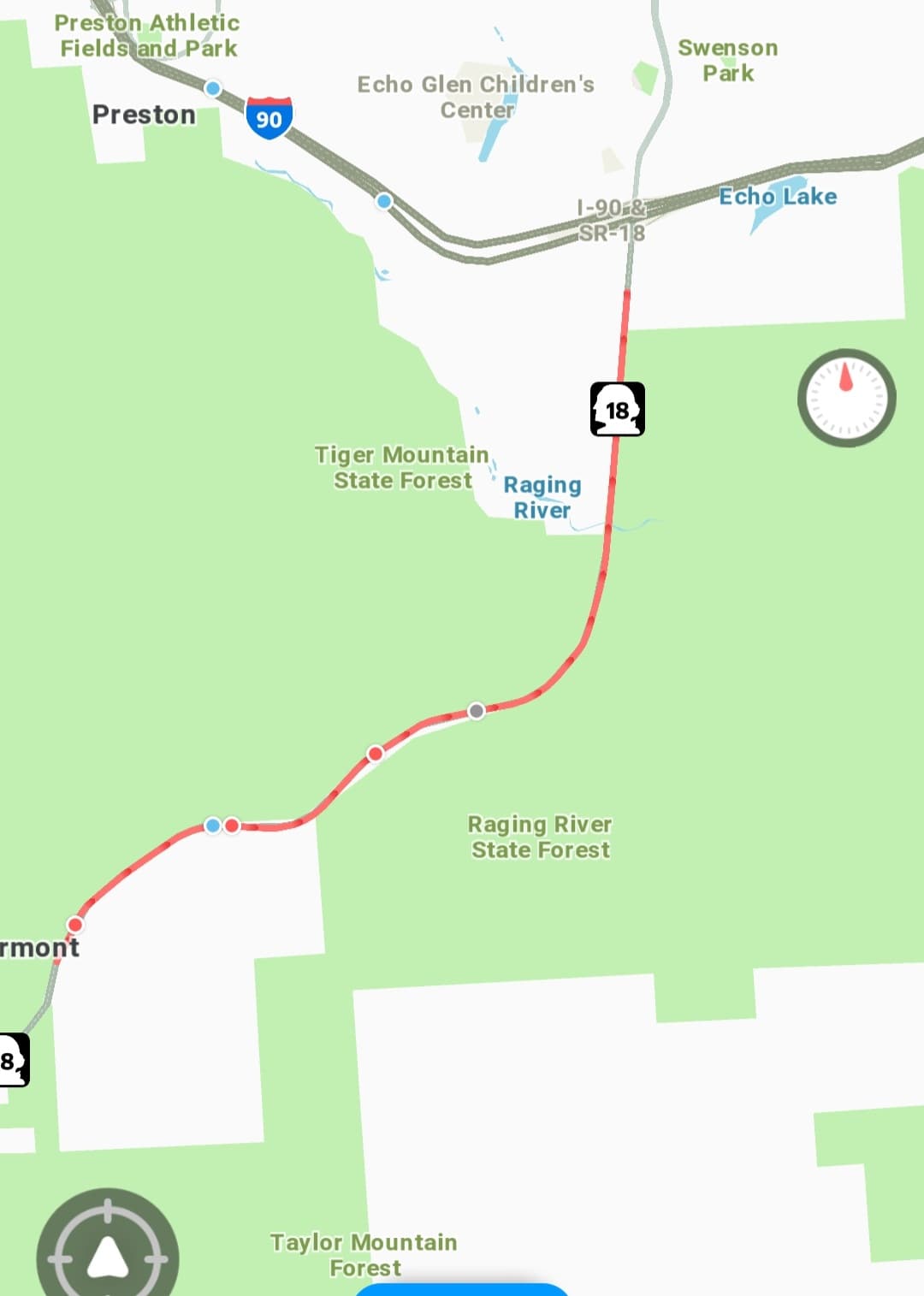Tap the compass to reorient the map
Screen dimensions: 924x1296
pos(846,398)
